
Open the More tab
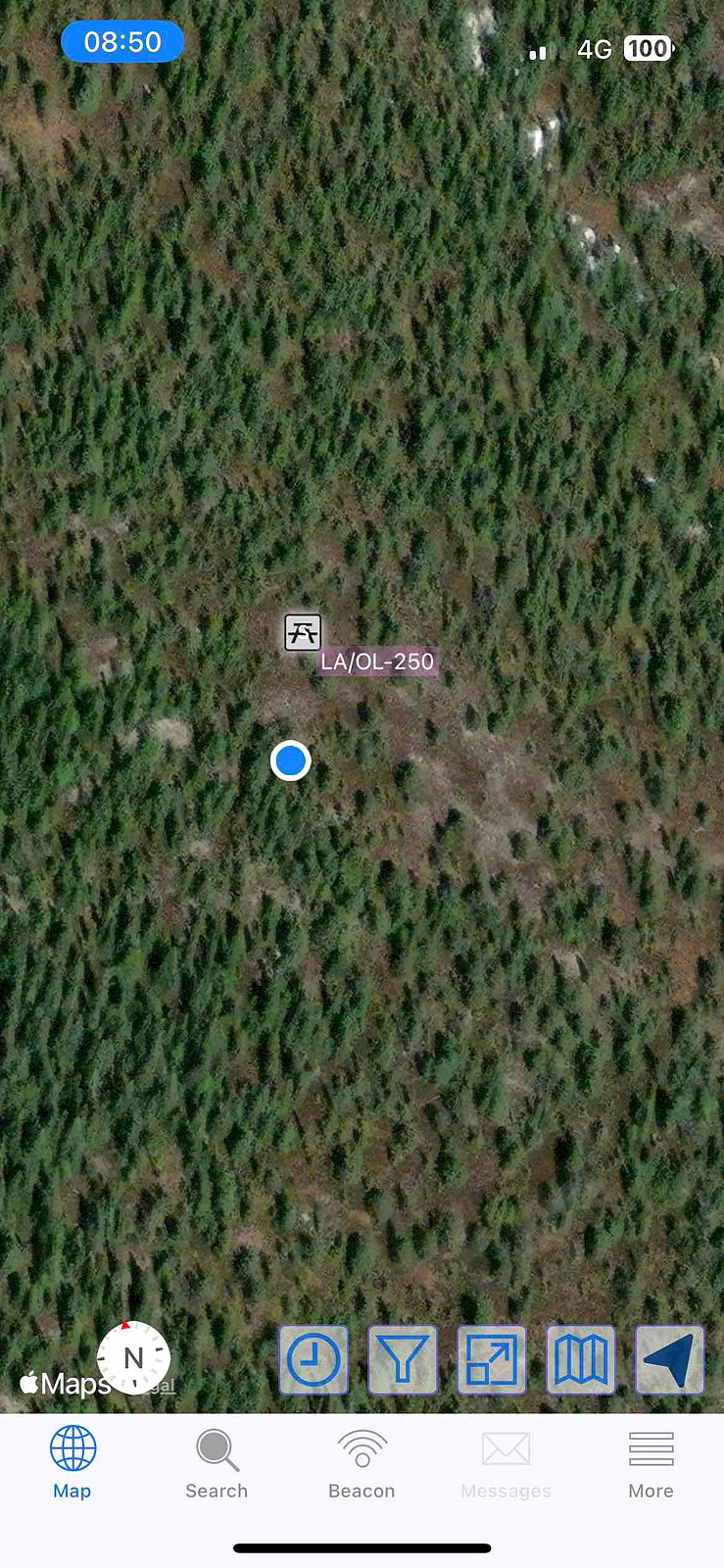tap(651, 1464)
